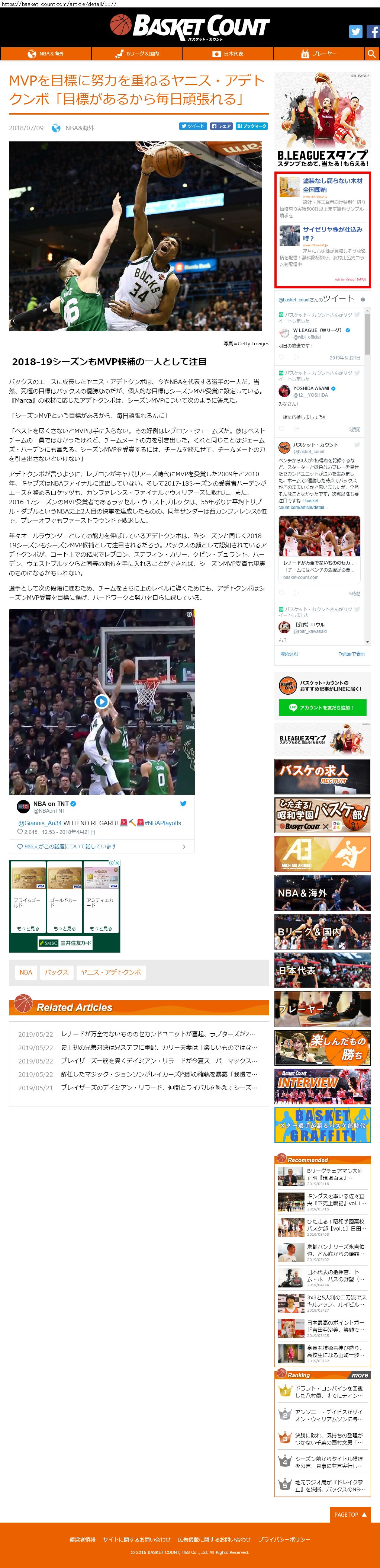
Task: Play the NBA on TNT video
Action: click(102, 701)
